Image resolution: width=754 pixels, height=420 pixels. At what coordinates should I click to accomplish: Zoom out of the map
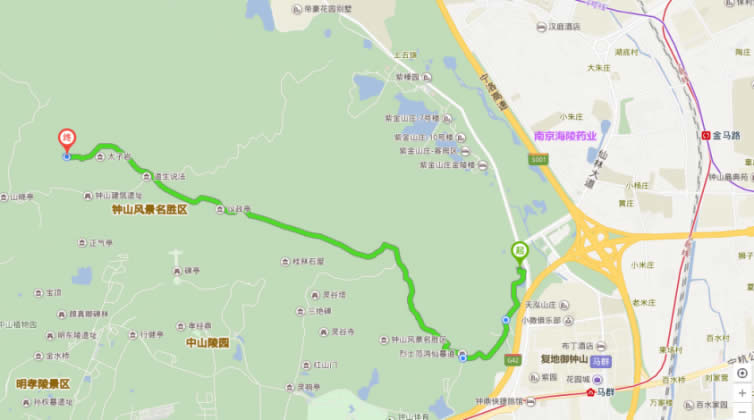(741, 411)
